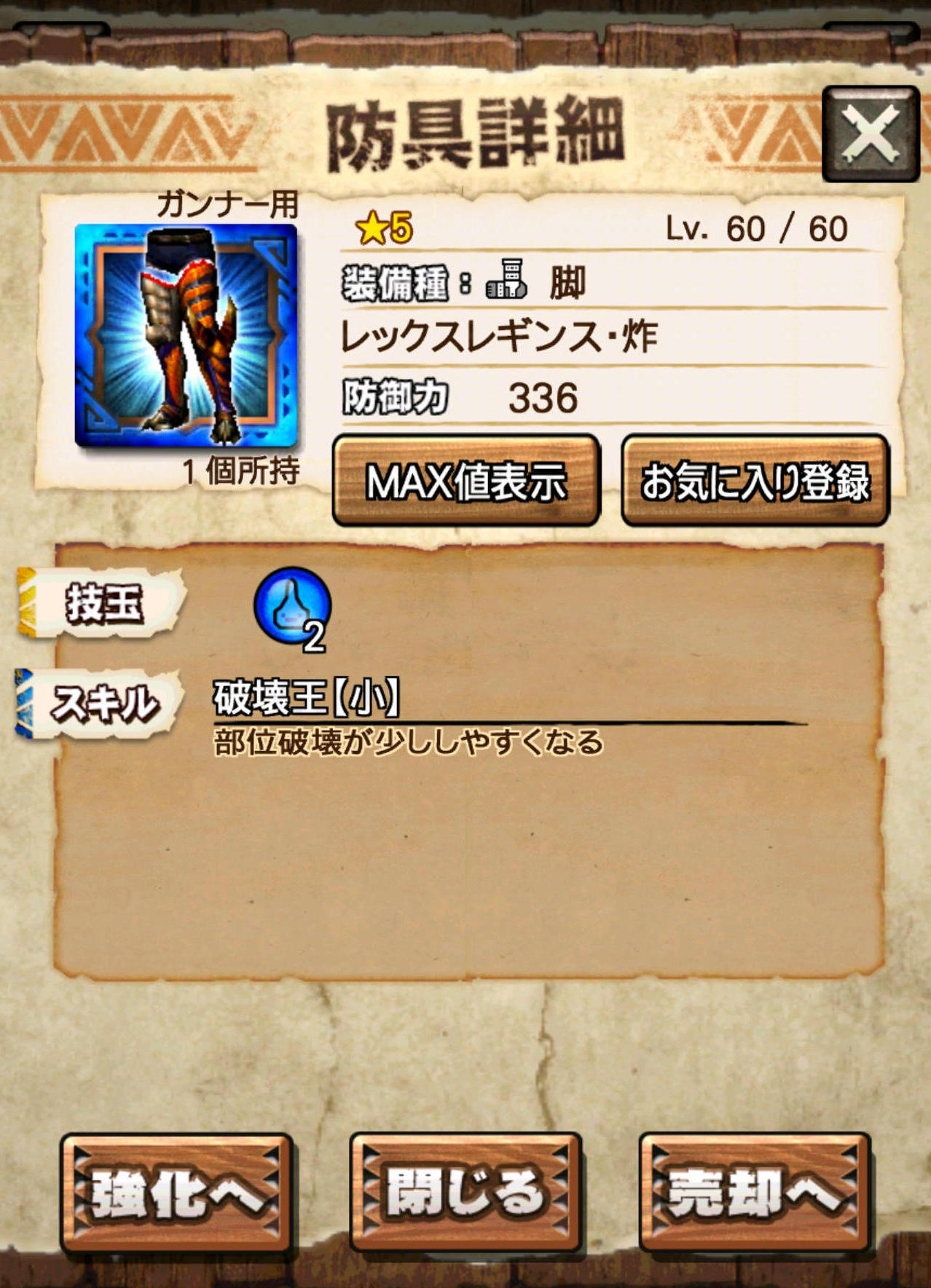Go to enhancement via 強化へ
Image resolution: width=931 pixels, height=1288 pixels.
click(176, 1193)
